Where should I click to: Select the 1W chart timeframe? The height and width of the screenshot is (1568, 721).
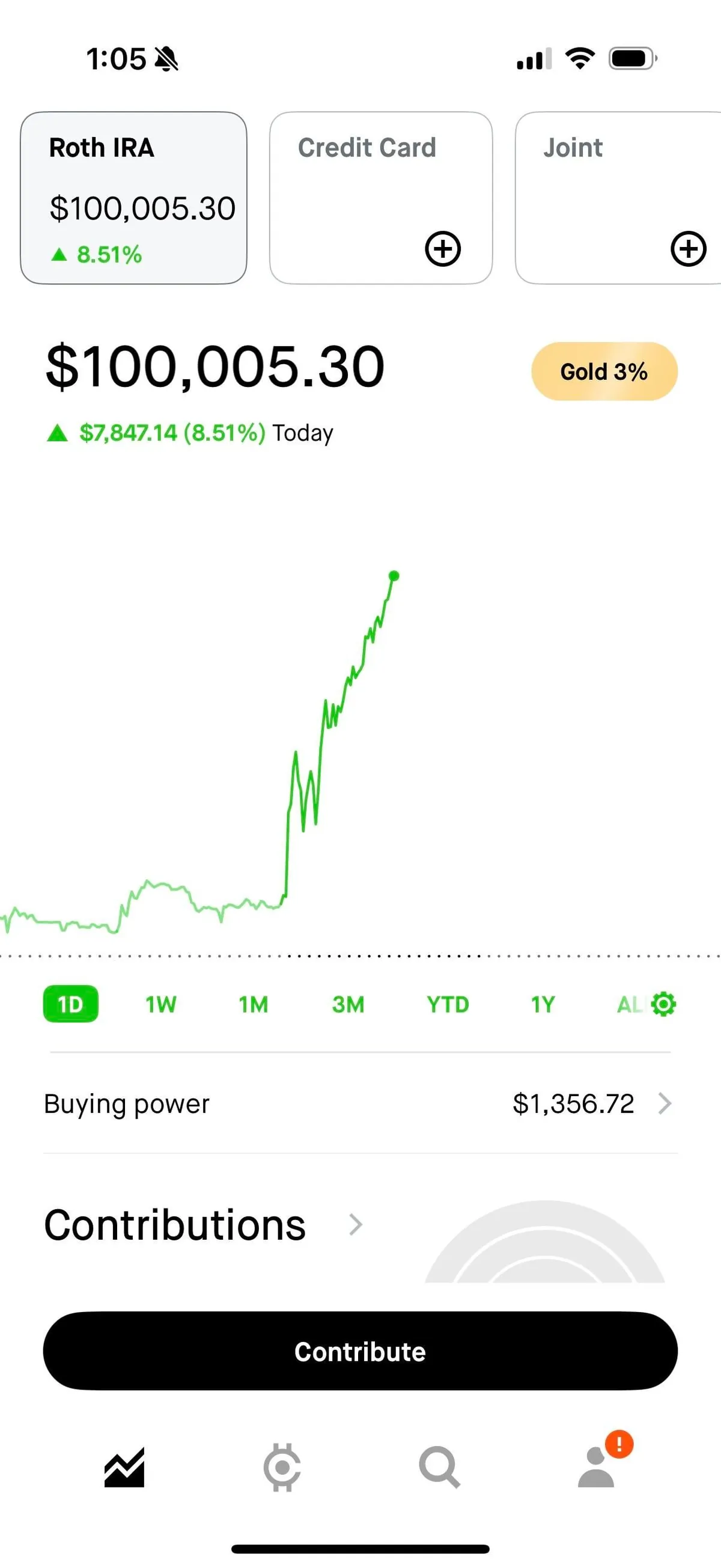pyautogui.click(x=159, y=1004)
